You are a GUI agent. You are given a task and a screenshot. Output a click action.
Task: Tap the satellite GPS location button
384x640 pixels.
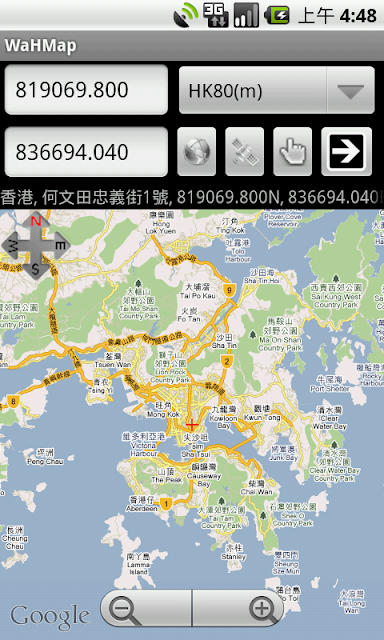coord(244,151)
